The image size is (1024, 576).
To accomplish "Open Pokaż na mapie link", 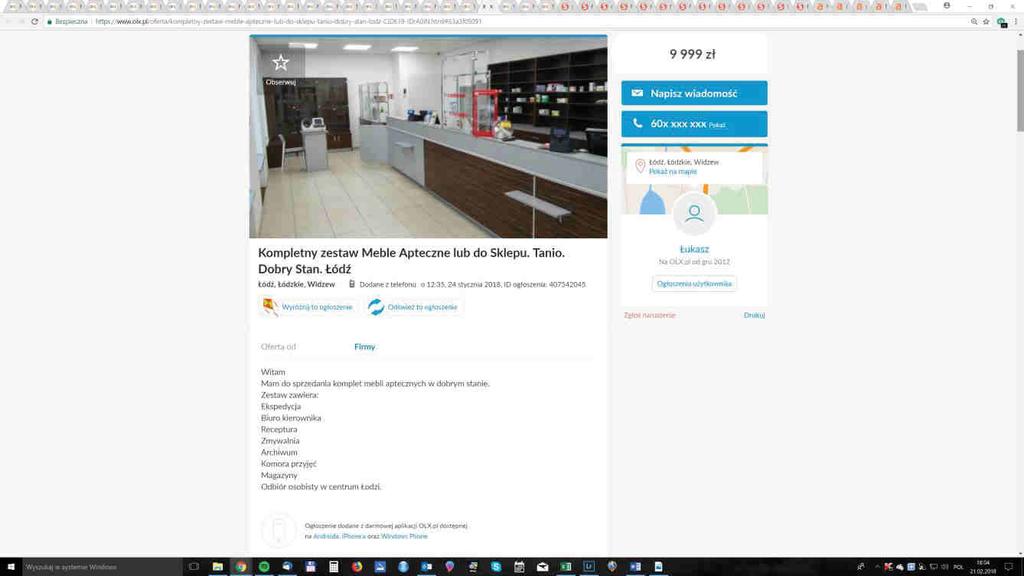I will (x=673, y=171).
